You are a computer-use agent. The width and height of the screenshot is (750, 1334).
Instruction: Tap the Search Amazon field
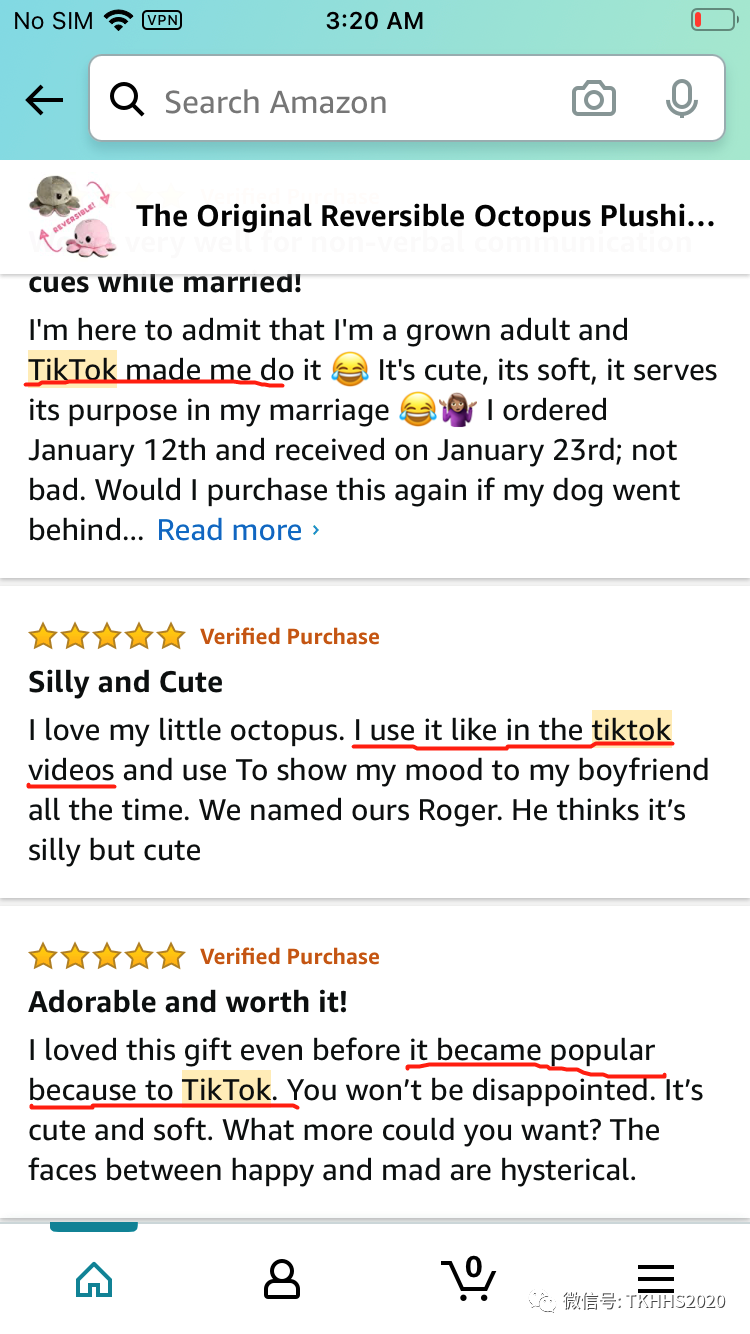tap(340, 100)
